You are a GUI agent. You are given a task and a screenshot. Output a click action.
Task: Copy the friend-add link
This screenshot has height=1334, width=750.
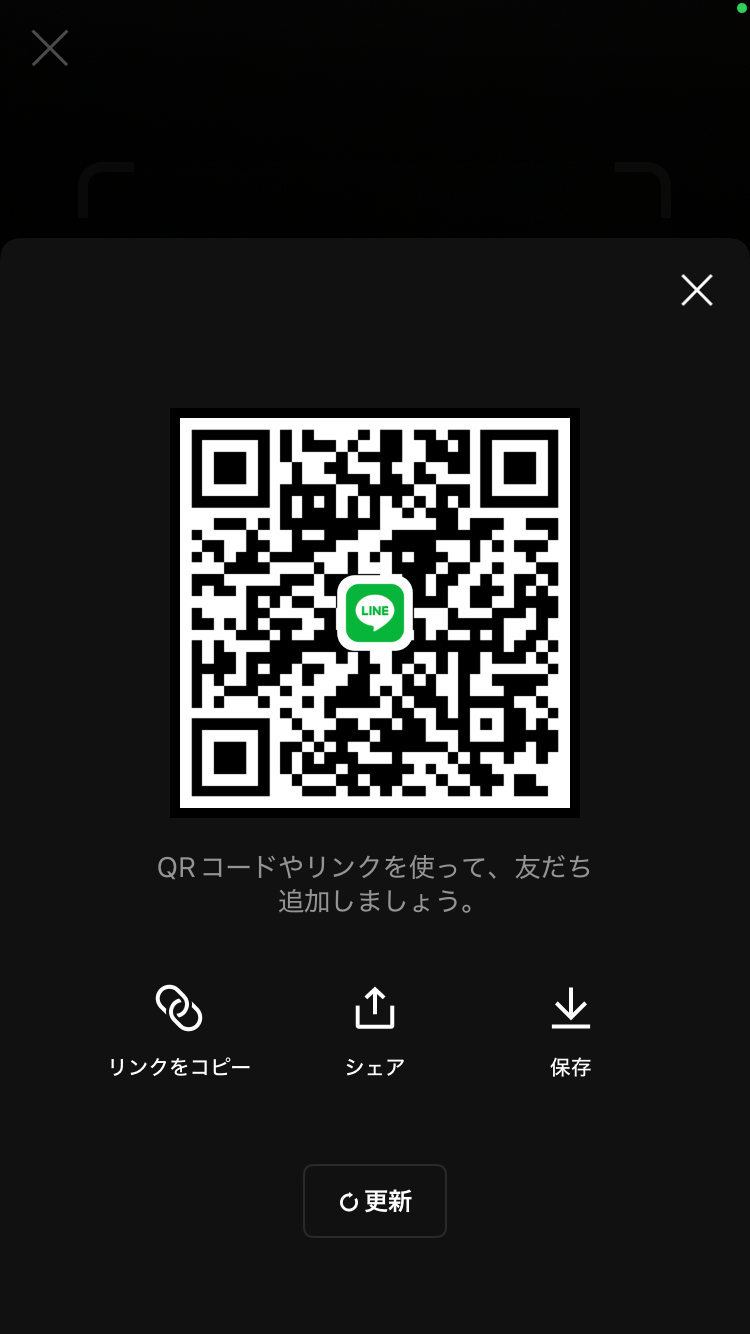click(179, 1030)
